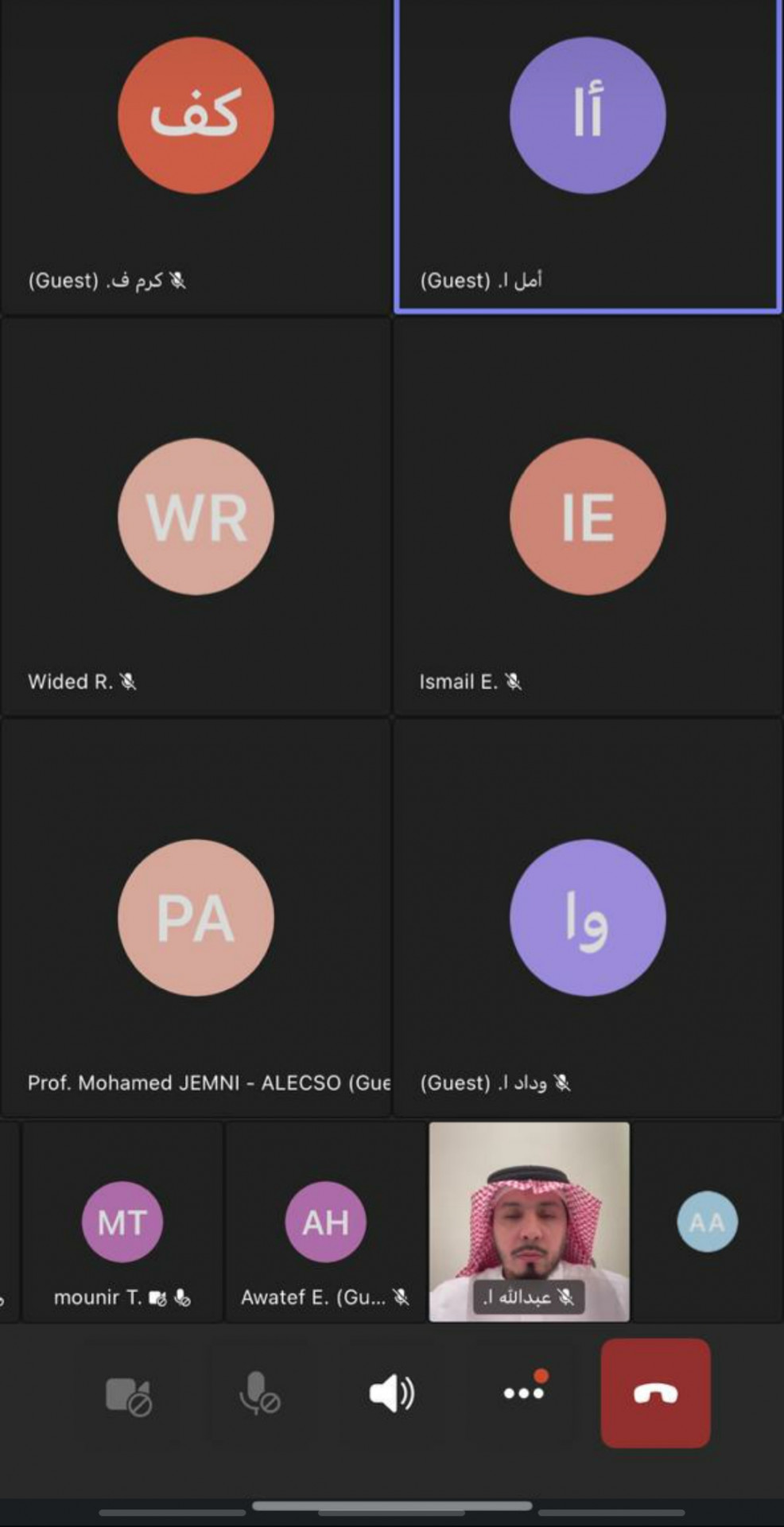This screenshot has width=784, height=1527.
Task: Tap the disabled microphone button
Action: click(x=259, y=1393)
